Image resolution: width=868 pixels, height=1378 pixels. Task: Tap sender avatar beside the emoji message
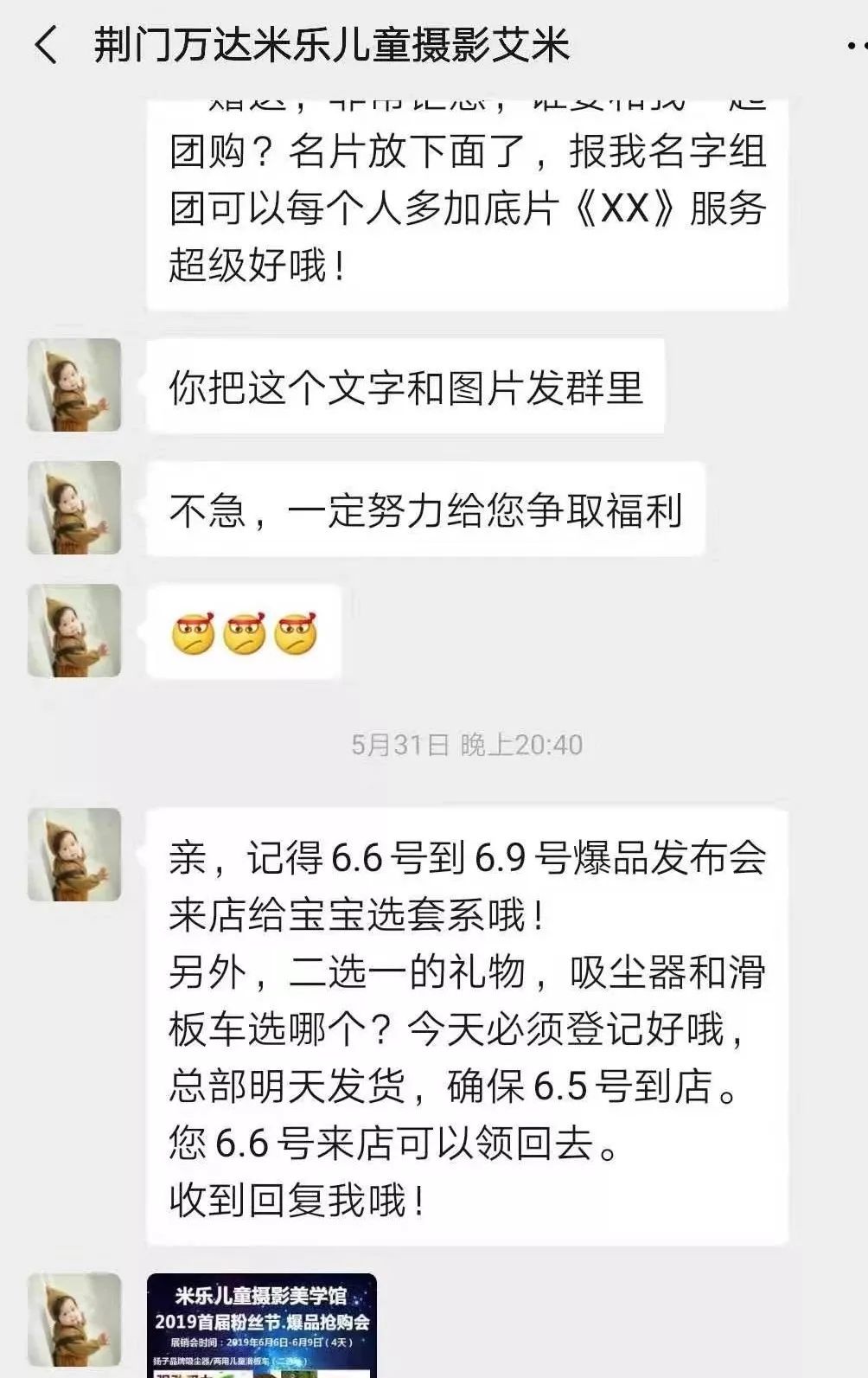74,631
